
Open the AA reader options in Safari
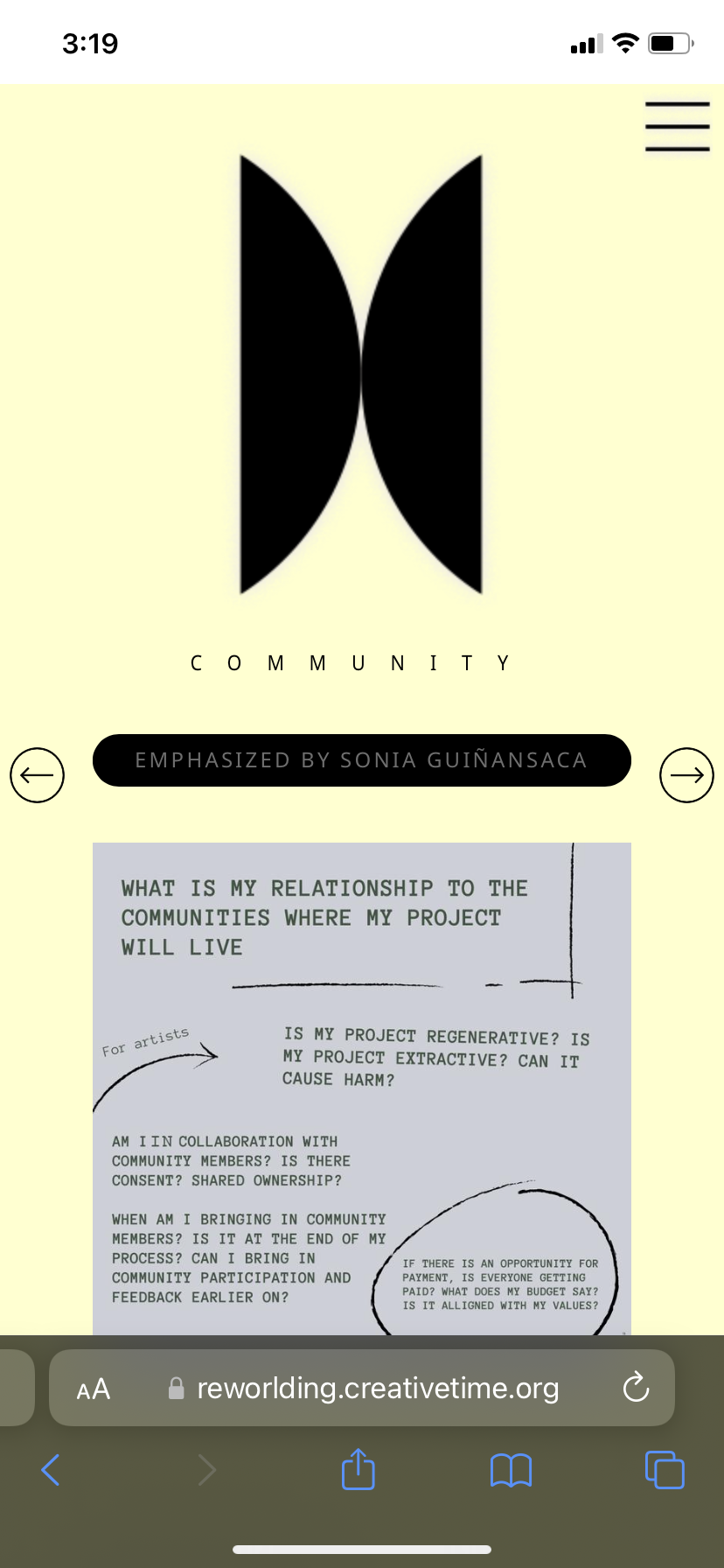point(94,1389)
